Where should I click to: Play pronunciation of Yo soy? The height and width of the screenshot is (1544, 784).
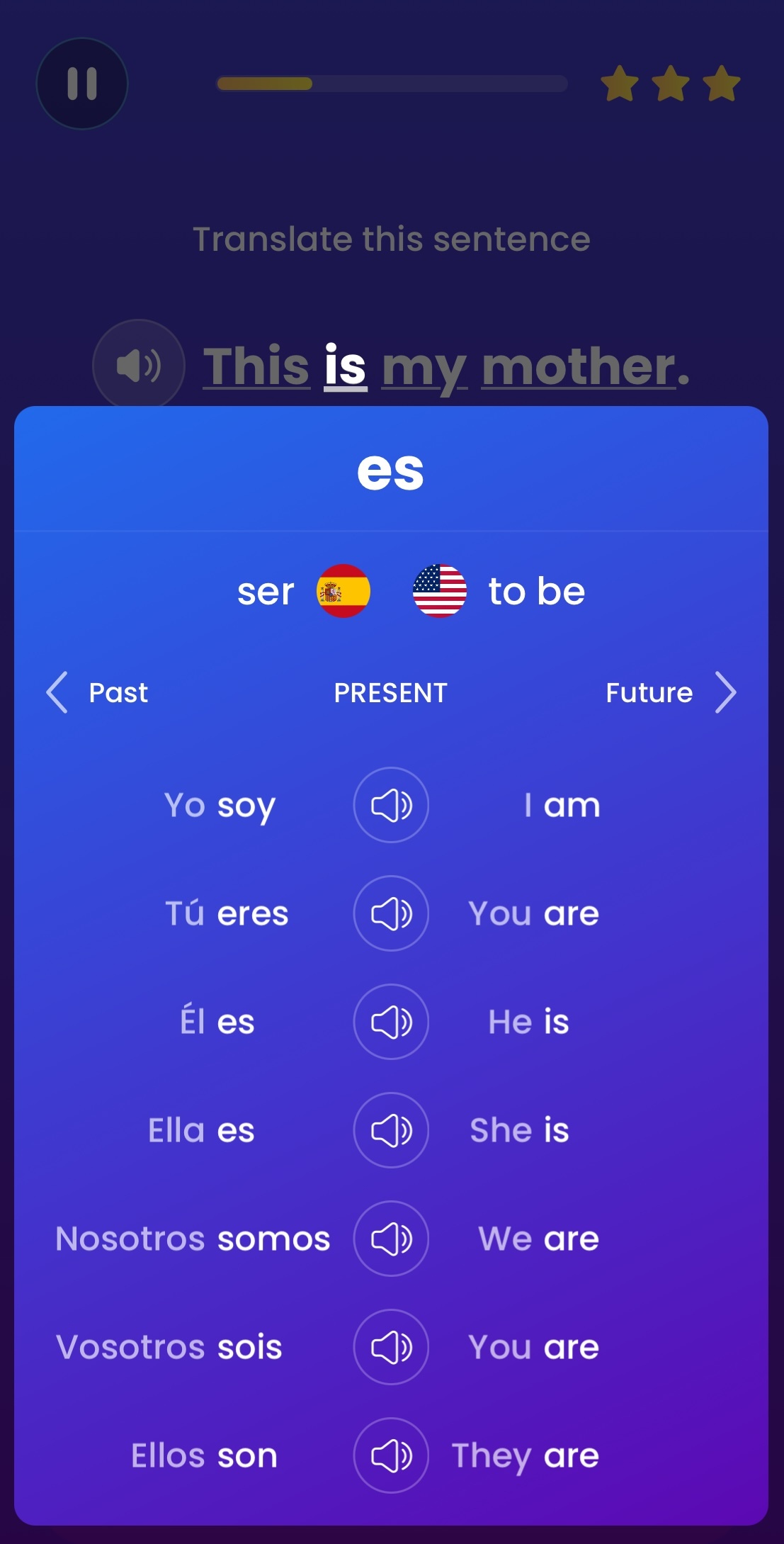[390, 804]
